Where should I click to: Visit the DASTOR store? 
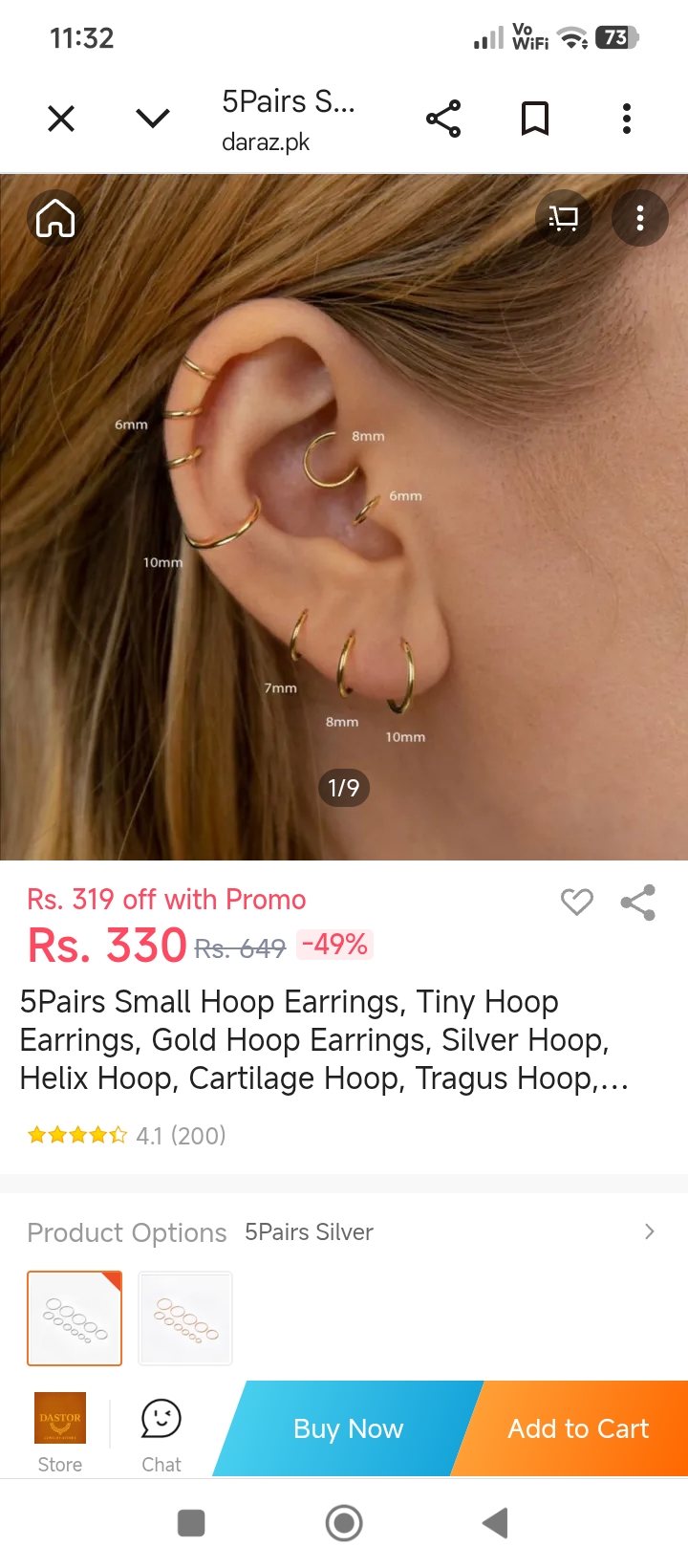pos(60,1432)
